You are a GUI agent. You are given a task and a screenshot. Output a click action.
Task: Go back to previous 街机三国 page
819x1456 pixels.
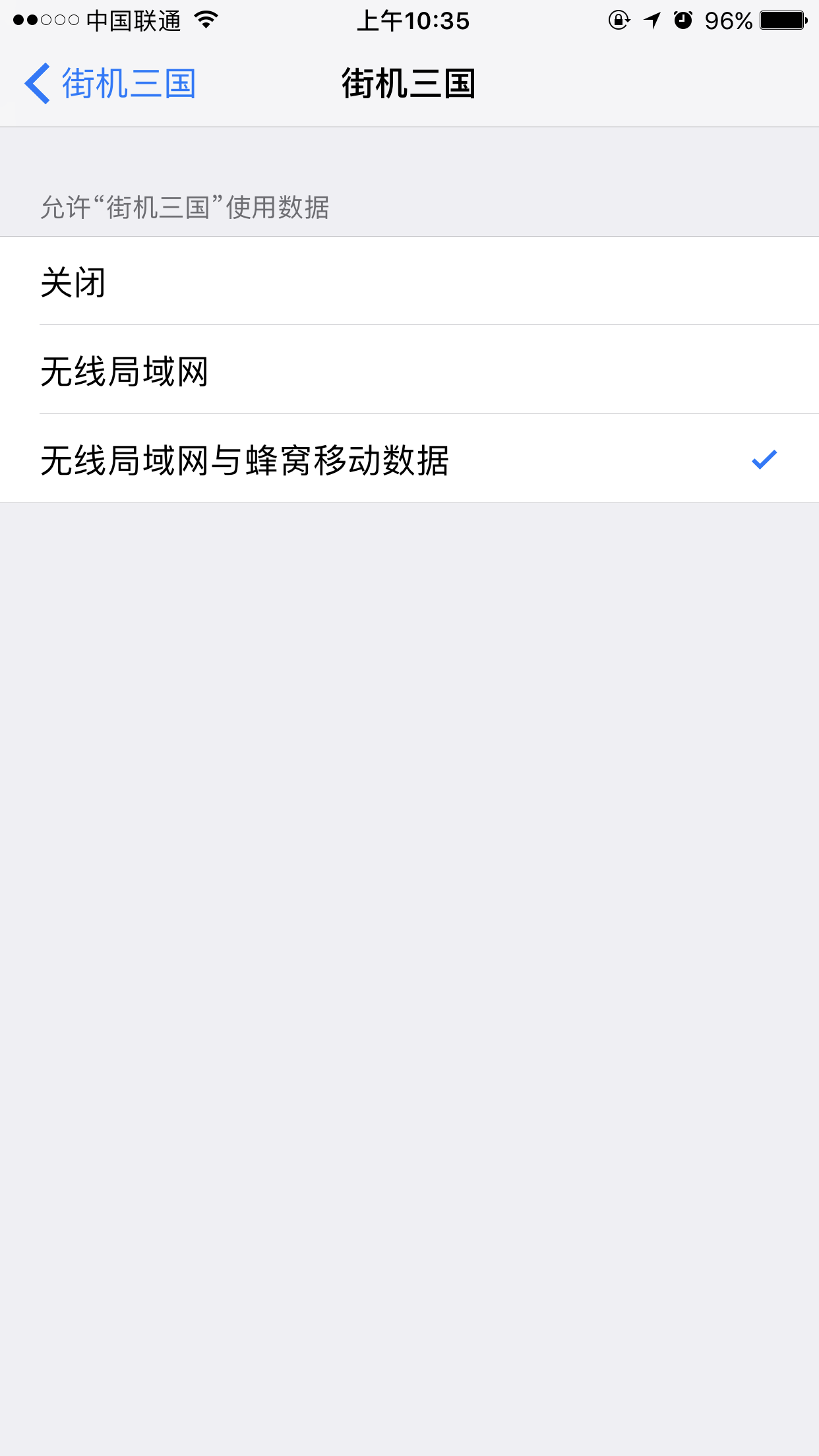click(110, 84)
